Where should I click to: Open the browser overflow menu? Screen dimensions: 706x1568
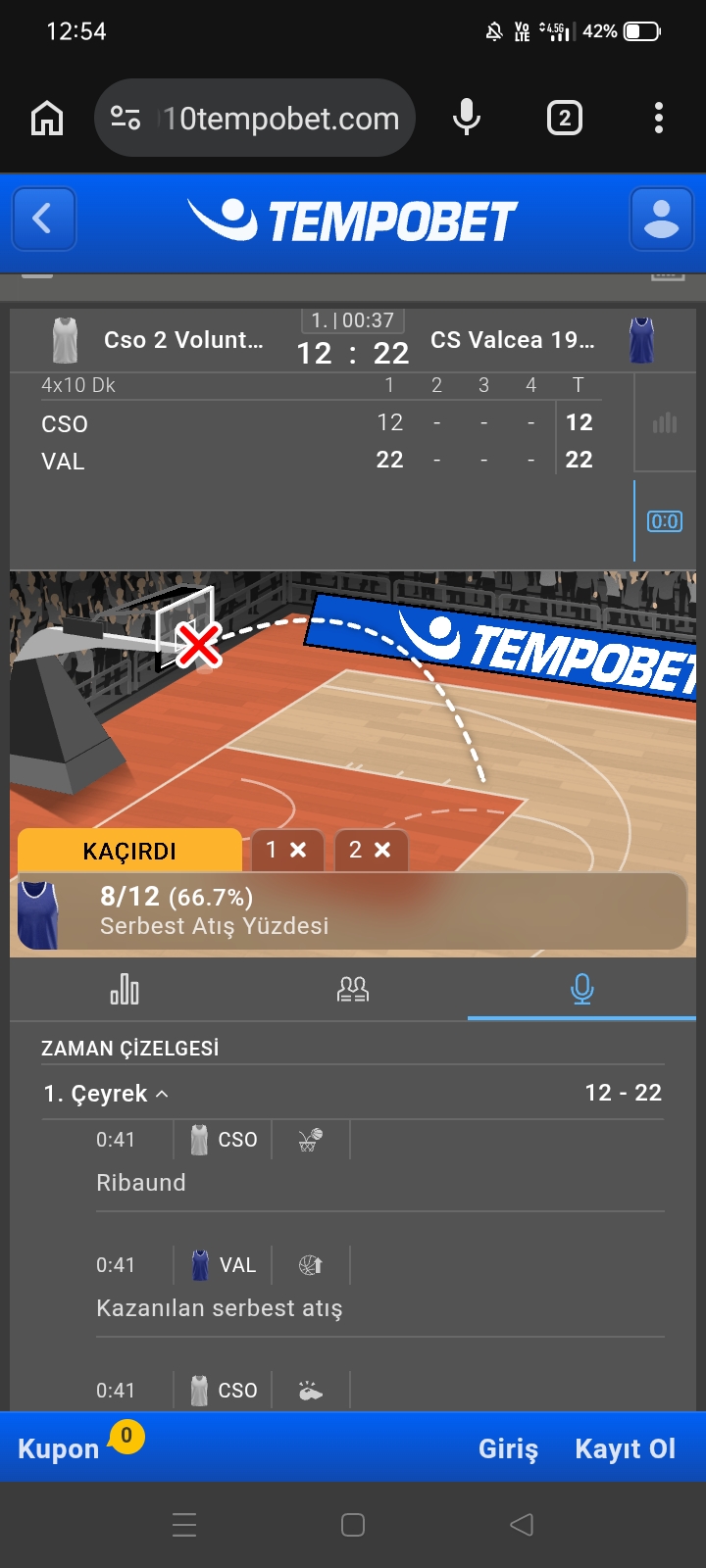659,119
